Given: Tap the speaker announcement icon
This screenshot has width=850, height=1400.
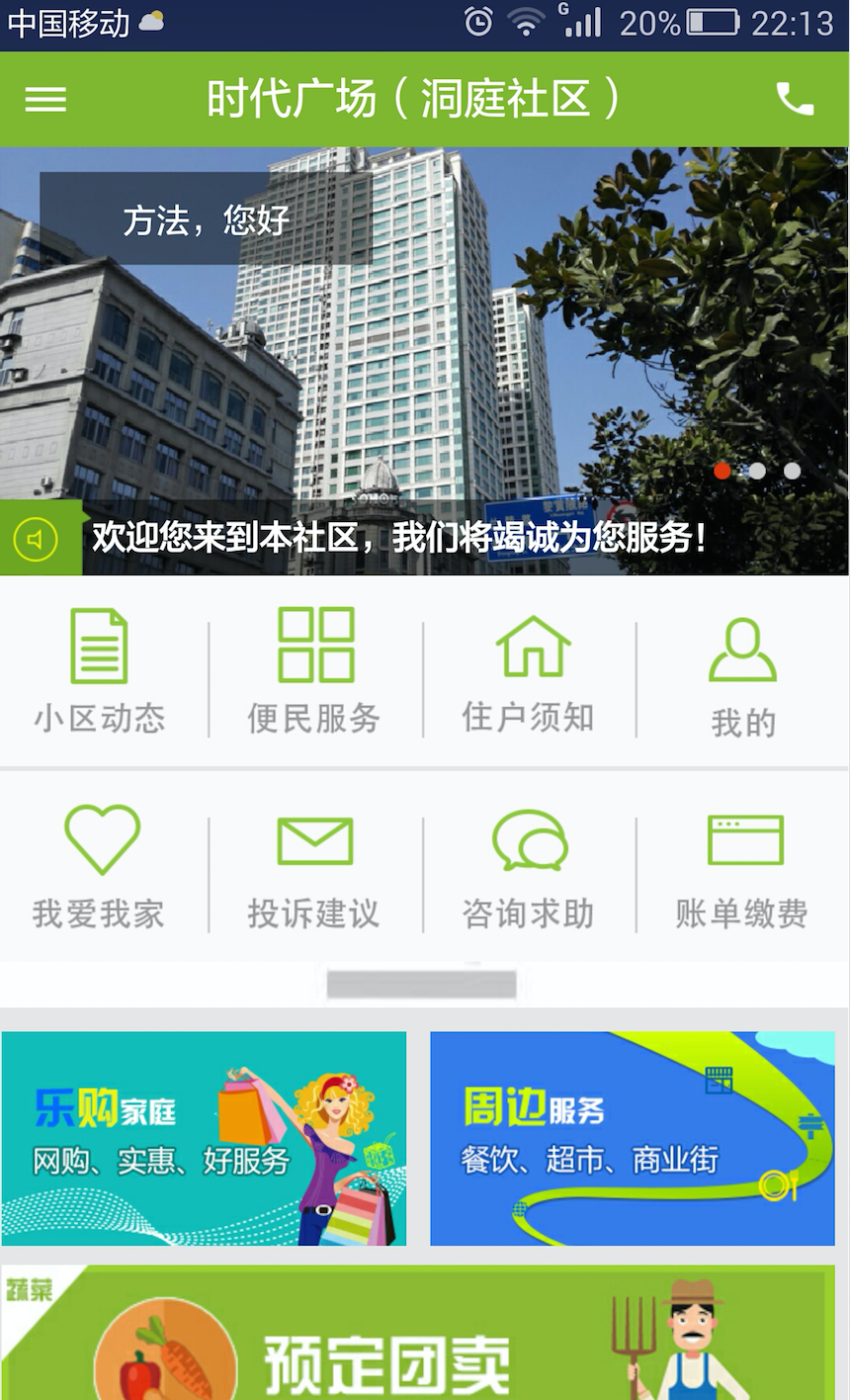Looking at the screenshot, I should tap(37, 539).
